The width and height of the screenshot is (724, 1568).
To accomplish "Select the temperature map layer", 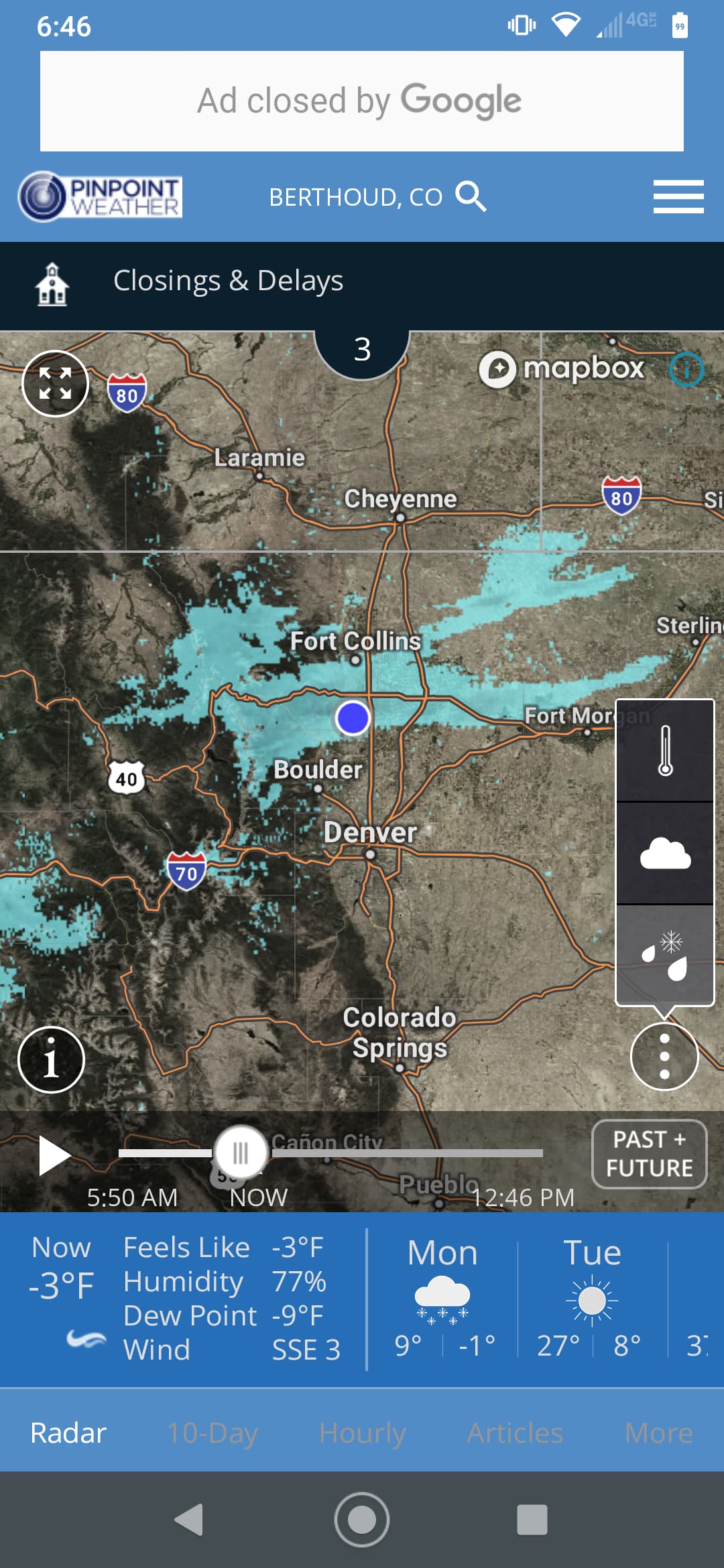I will coord(665,750).
